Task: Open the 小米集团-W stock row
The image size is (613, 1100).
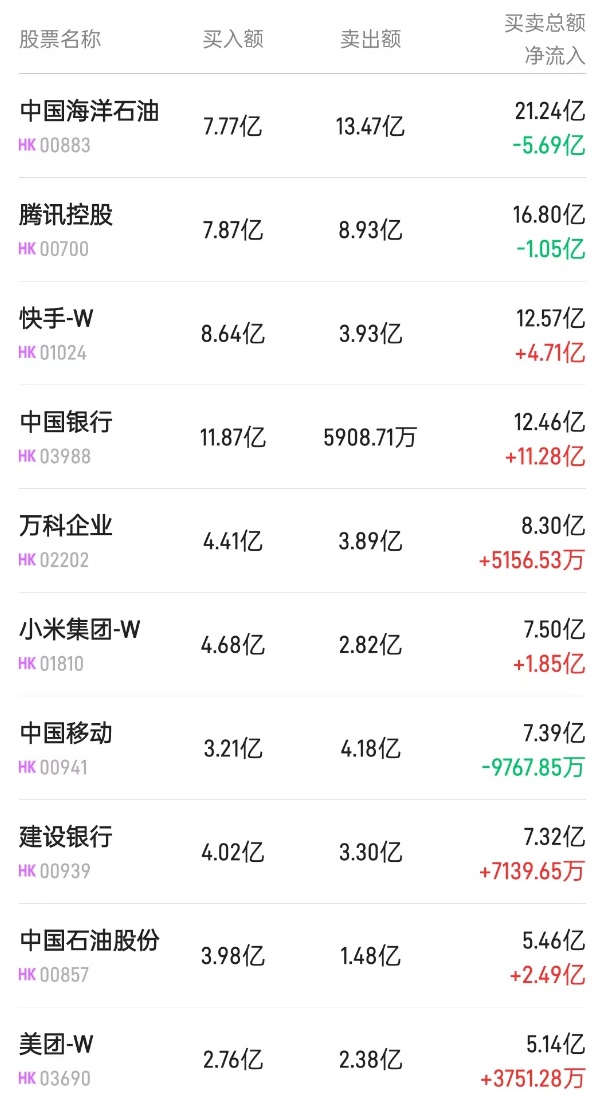Action: 80,630
